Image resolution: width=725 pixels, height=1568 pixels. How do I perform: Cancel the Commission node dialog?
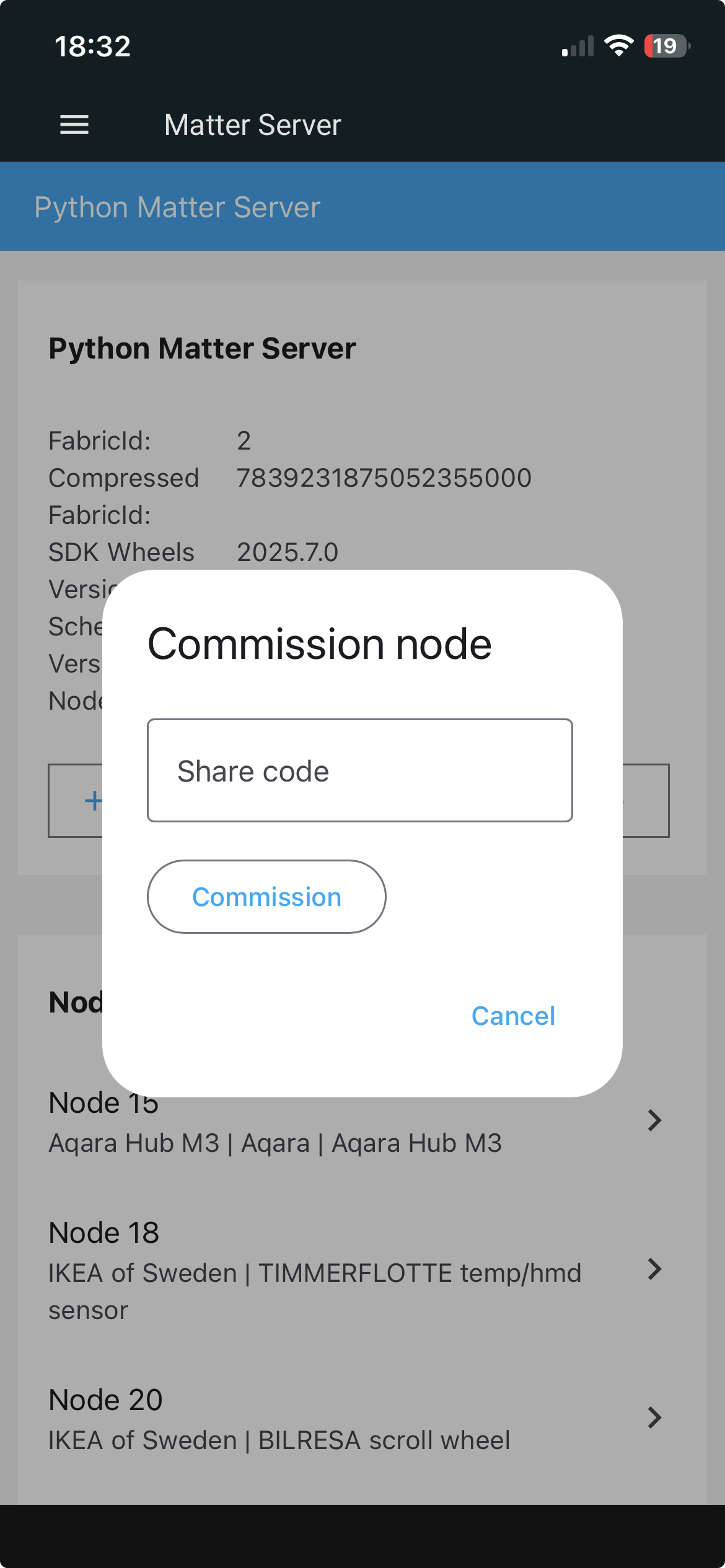click(513, 1016)
